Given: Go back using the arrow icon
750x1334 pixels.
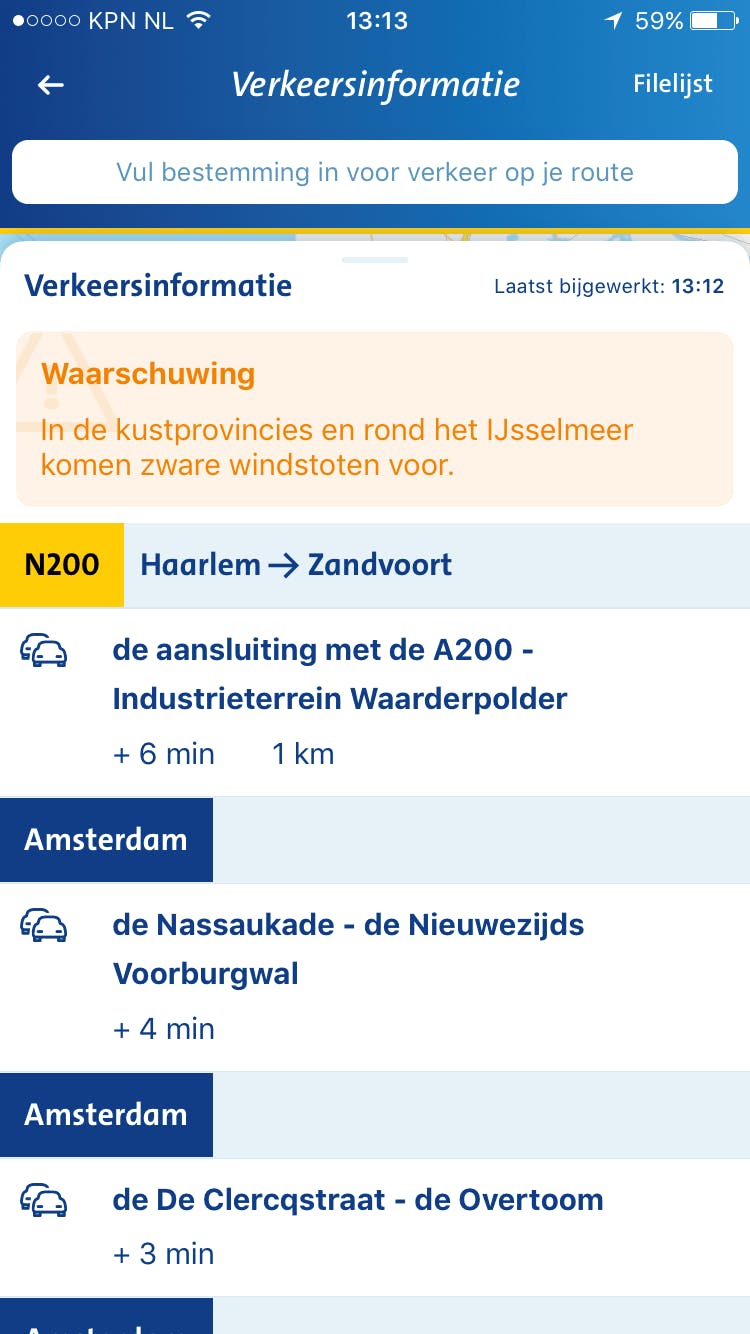Looking at the screenshot, I should point(51,85).
